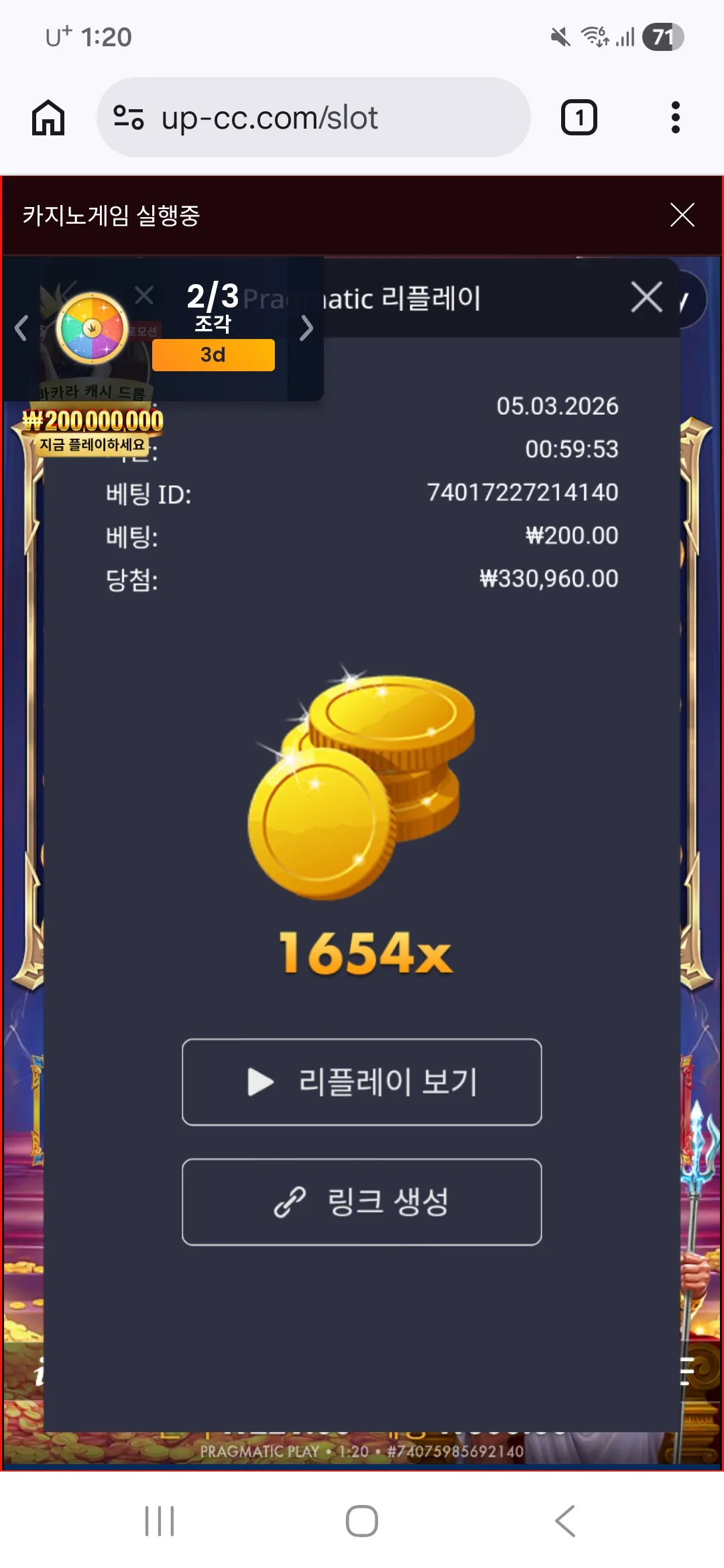Show the previous promotion in the widget
The height and width of the screenshot is (1568, 724).
(x=21, y=328)
